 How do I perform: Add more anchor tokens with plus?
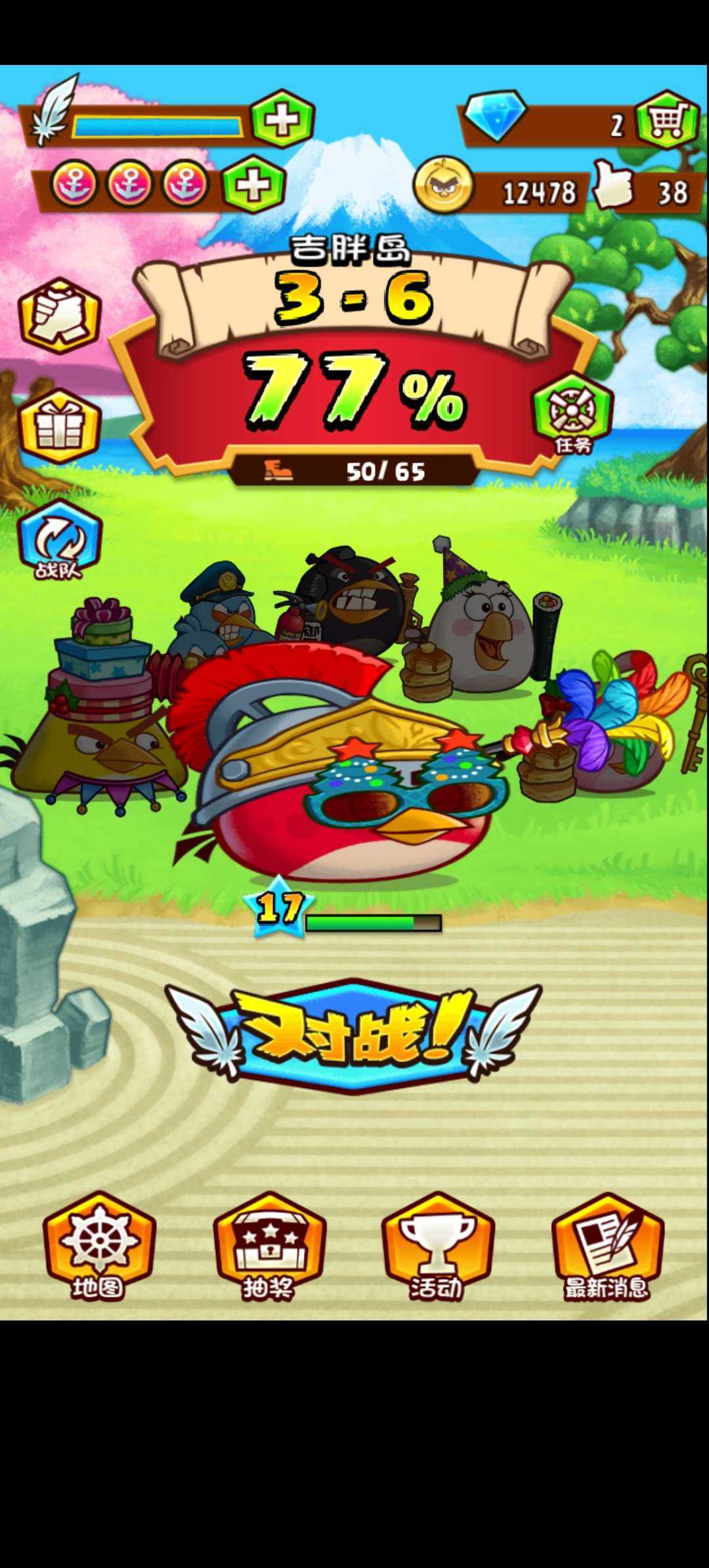point(253,185)
